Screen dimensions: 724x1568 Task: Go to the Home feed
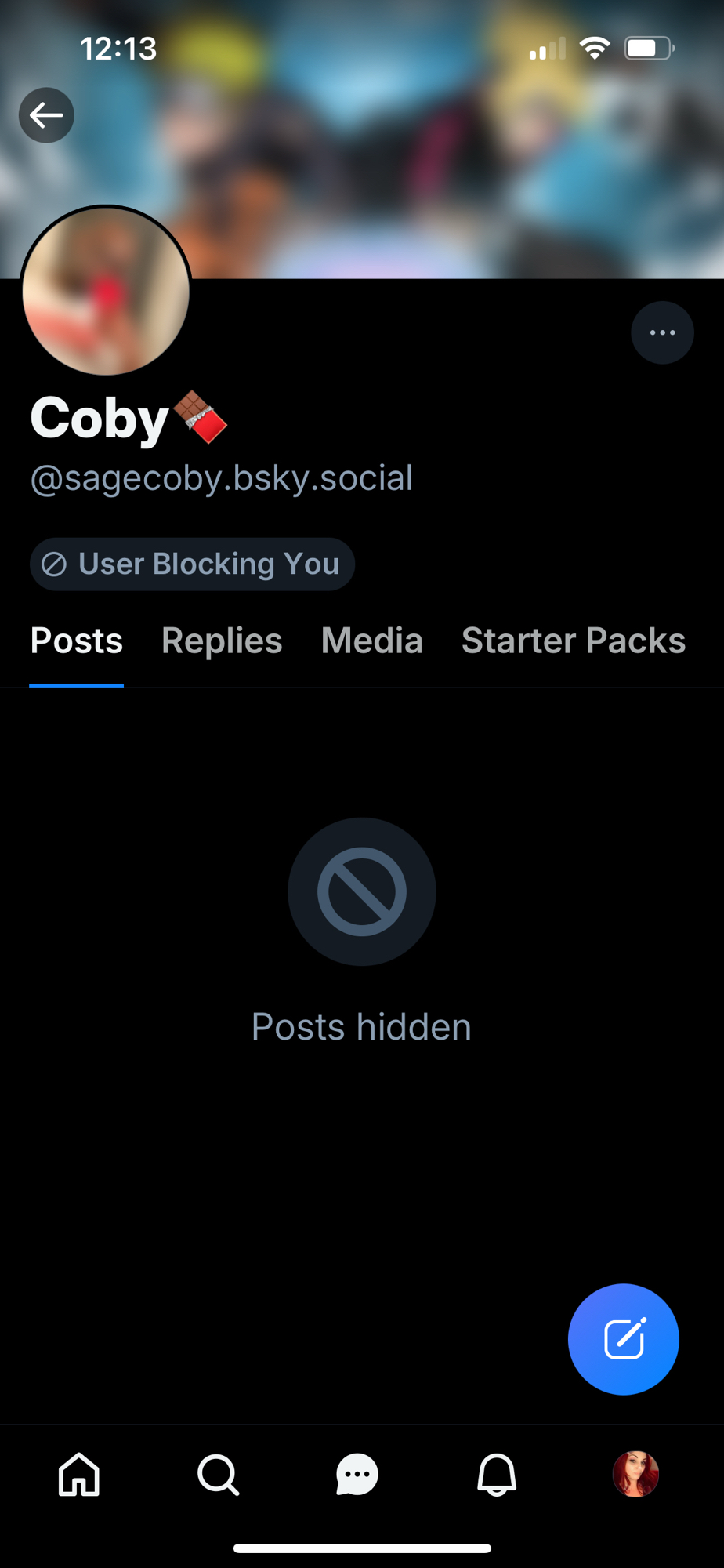click(79, 1475)
